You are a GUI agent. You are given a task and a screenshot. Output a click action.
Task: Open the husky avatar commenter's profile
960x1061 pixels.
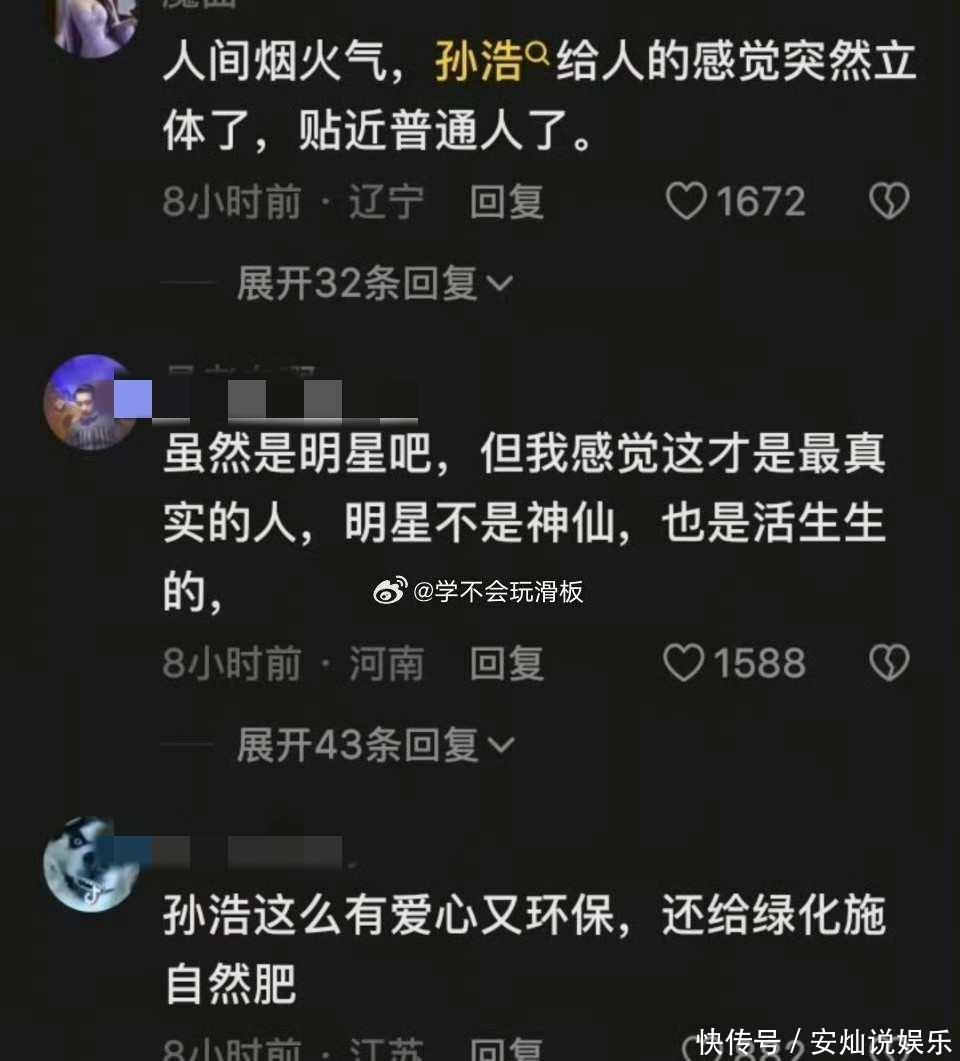point(90,863)
